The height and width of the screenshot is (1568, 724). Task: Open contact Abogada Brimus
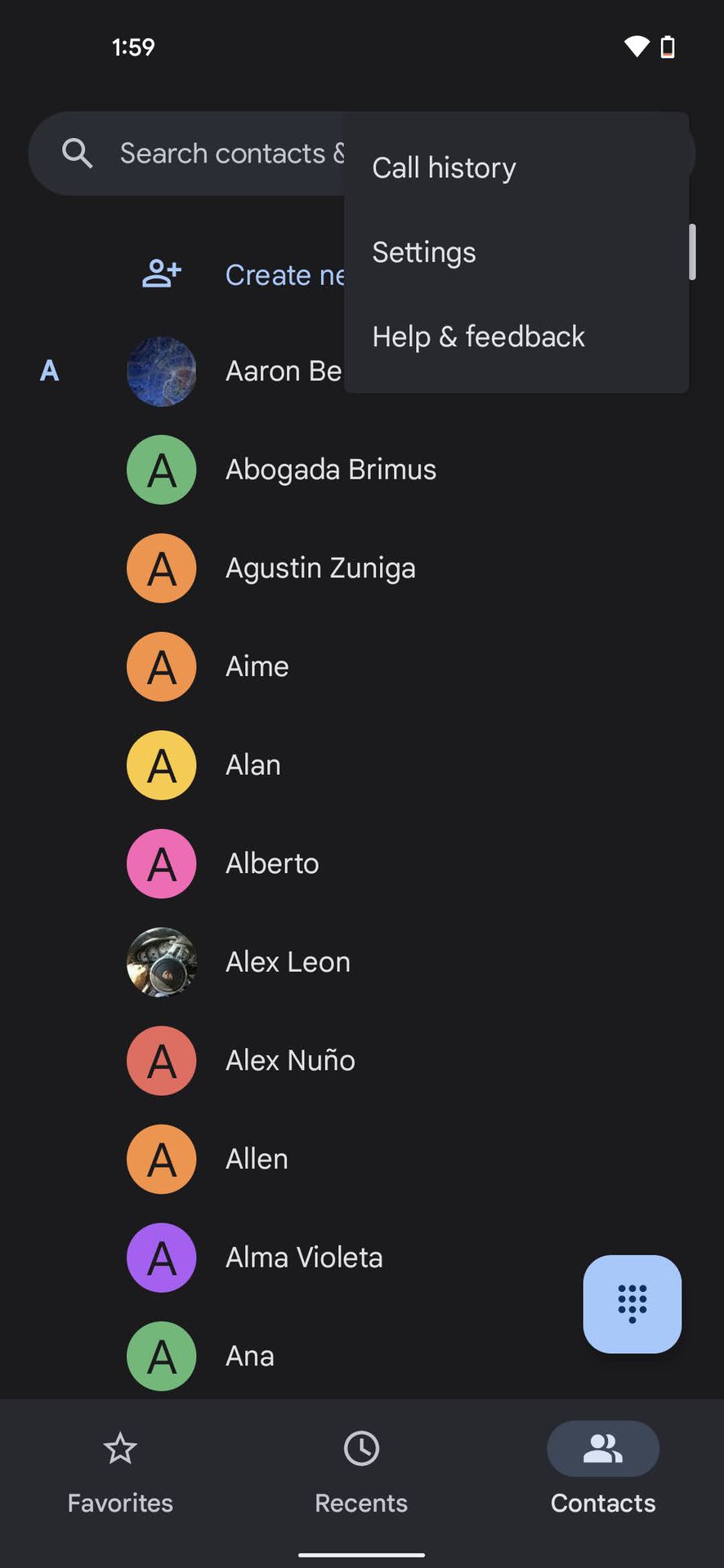click(x=330, y=470)
